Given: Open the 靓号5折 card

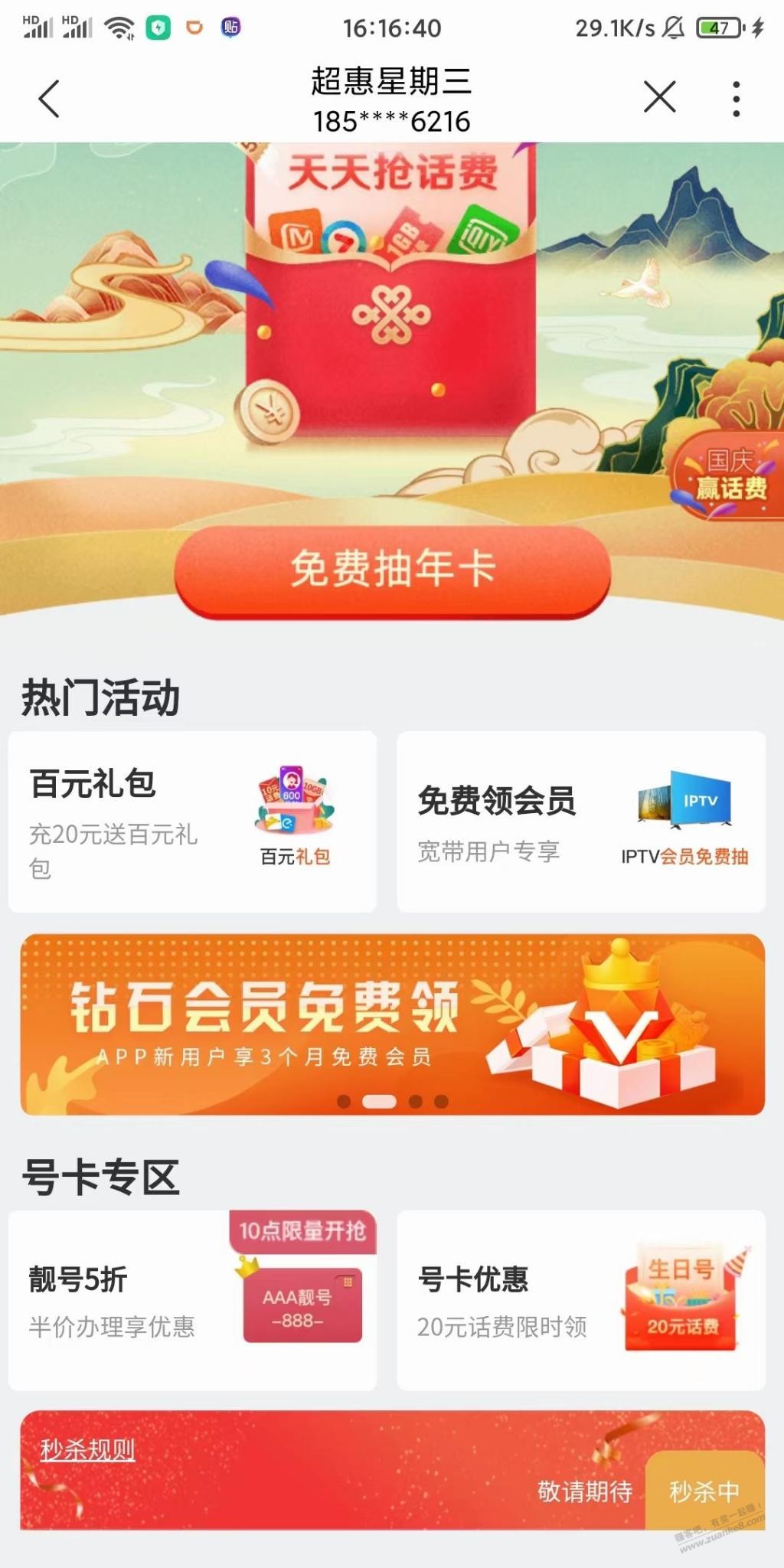Looking at the screenshot, I should [x=192, y=1300].
